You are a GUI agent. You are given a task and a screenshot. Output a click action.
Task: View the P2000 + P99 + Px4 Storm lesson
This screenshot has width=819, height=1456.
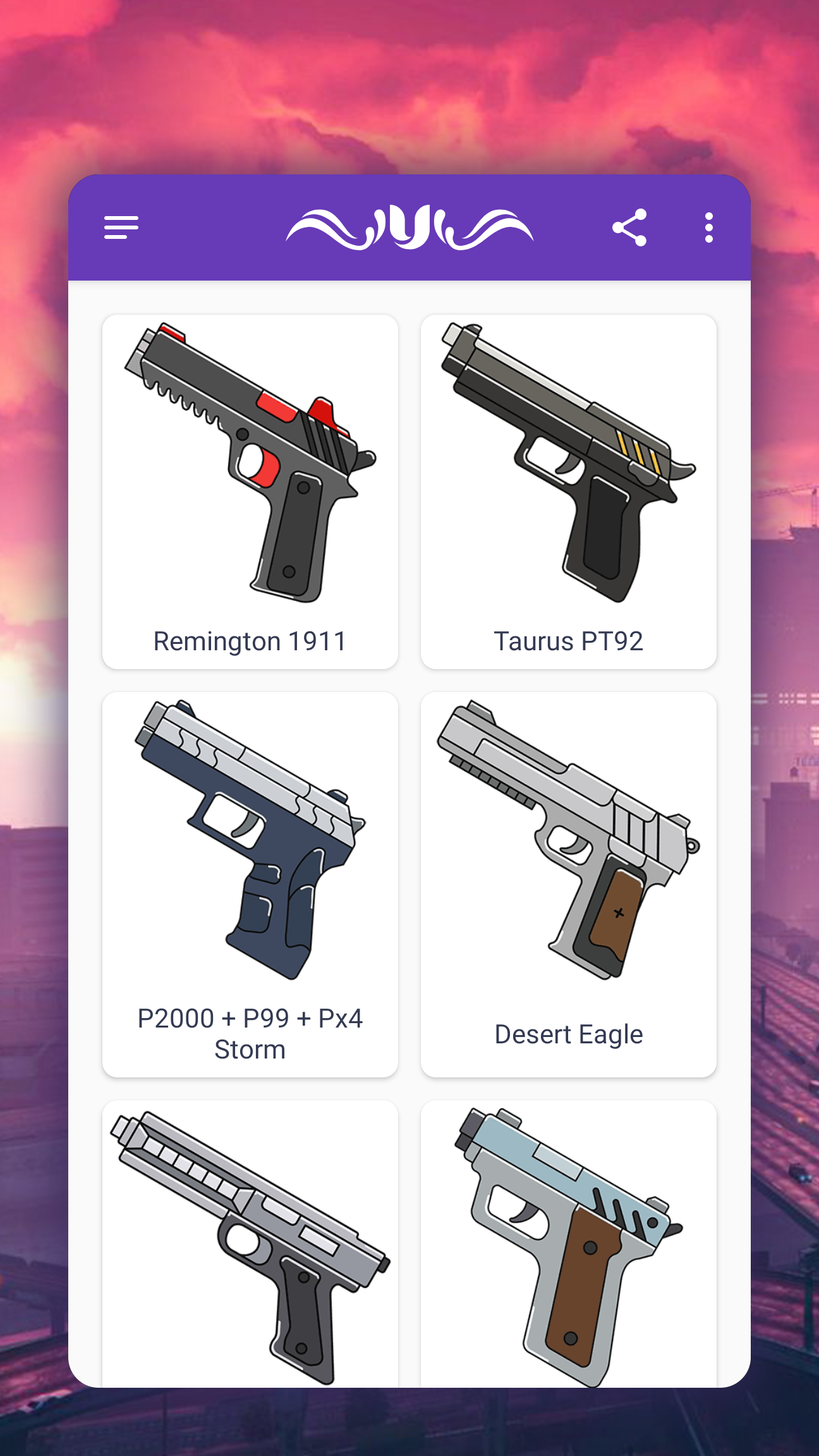click(250, 883)
